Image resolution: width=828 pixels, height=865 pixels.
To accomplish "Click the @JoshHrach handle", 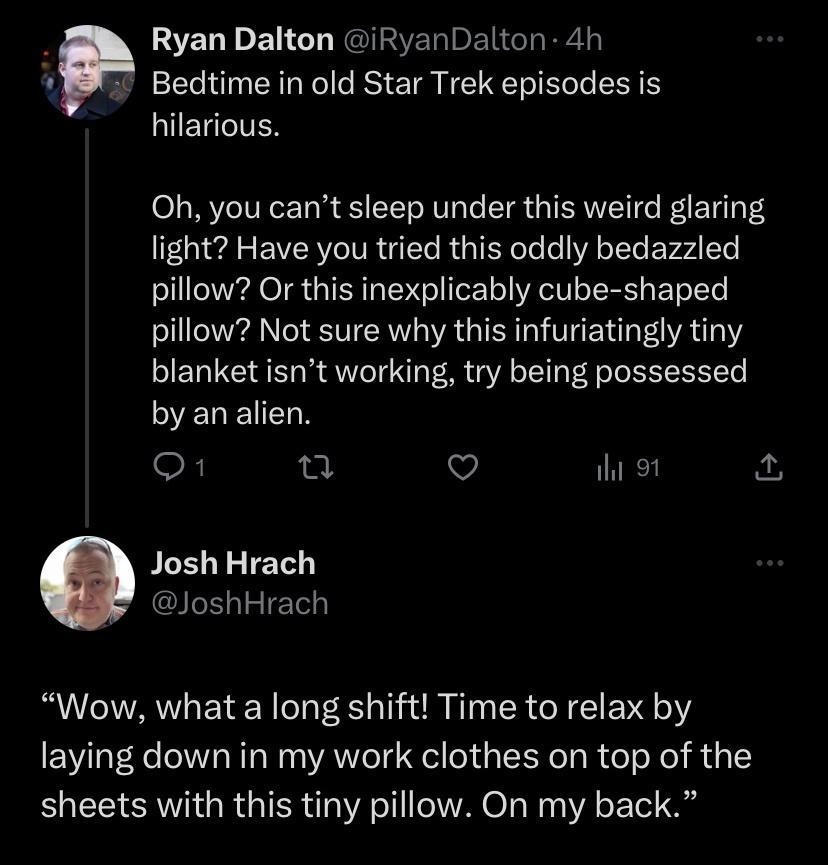I will point(238,603).
